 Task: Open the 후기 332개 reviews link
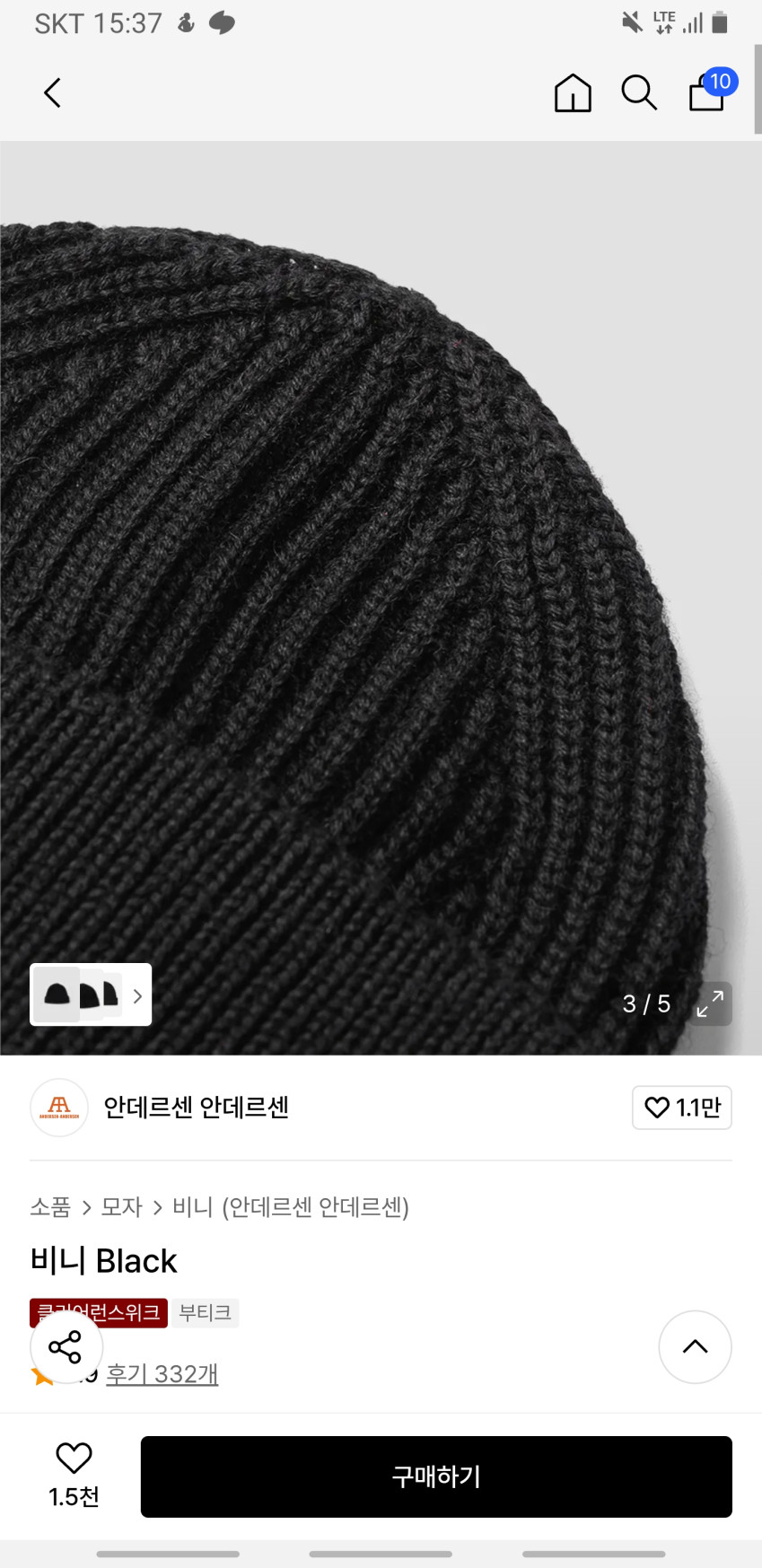coord(162,1374)
